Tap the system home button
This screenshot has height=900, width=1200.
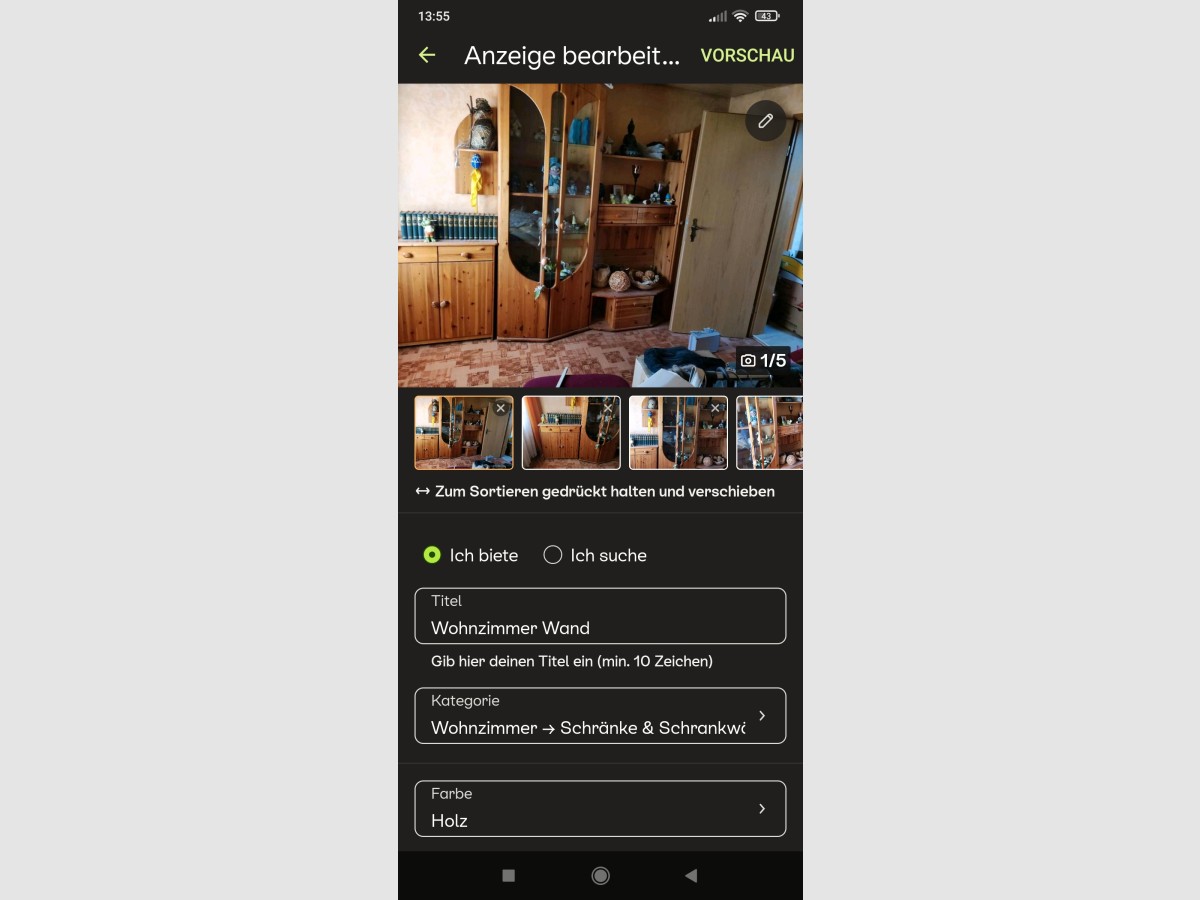600,875
